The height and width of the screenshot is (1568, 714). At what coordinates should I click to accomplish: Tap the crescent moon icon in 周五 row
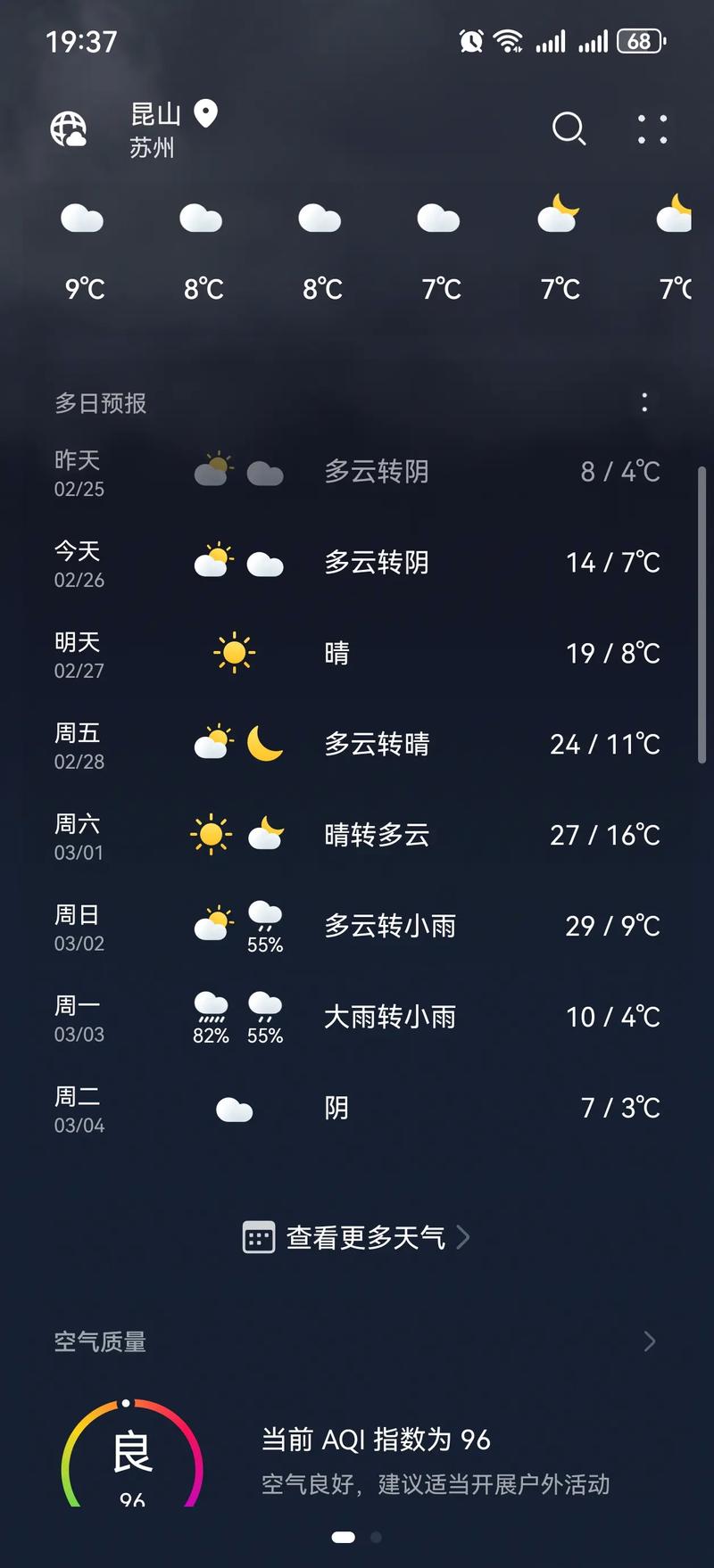coord(265,745)
